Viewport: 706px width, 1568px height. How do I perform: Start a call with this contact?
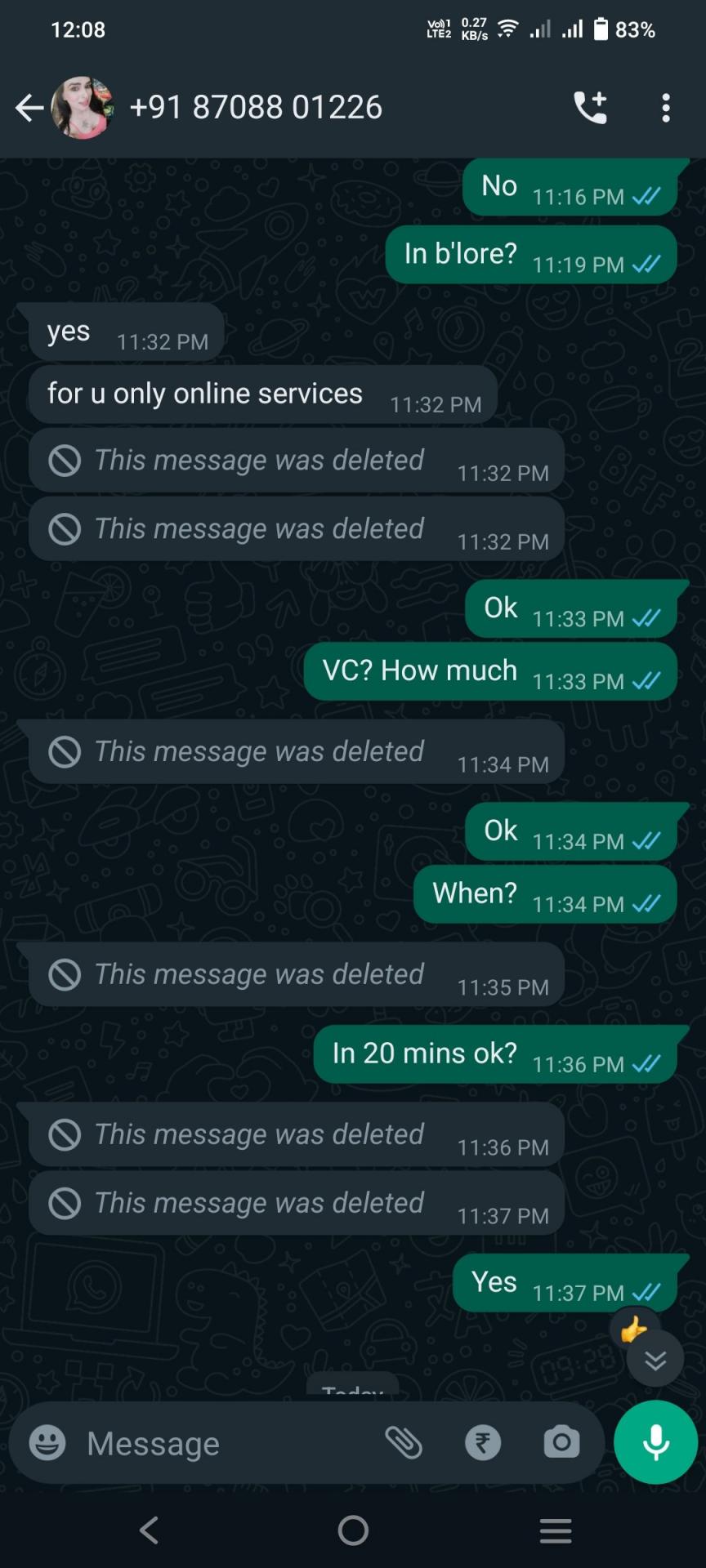point(590,108)
